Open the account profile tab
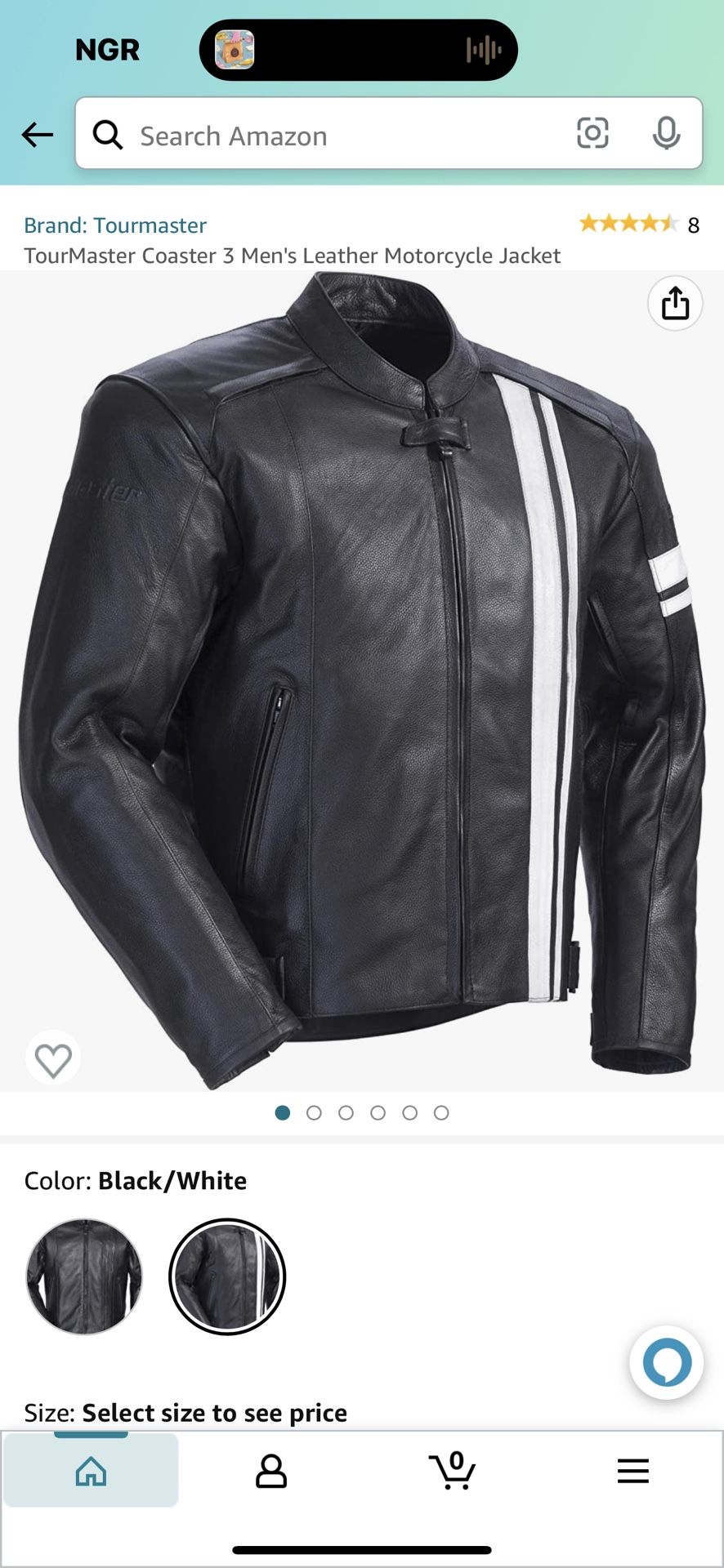This screenshot has height=1568, width=724. (271, 1472)
